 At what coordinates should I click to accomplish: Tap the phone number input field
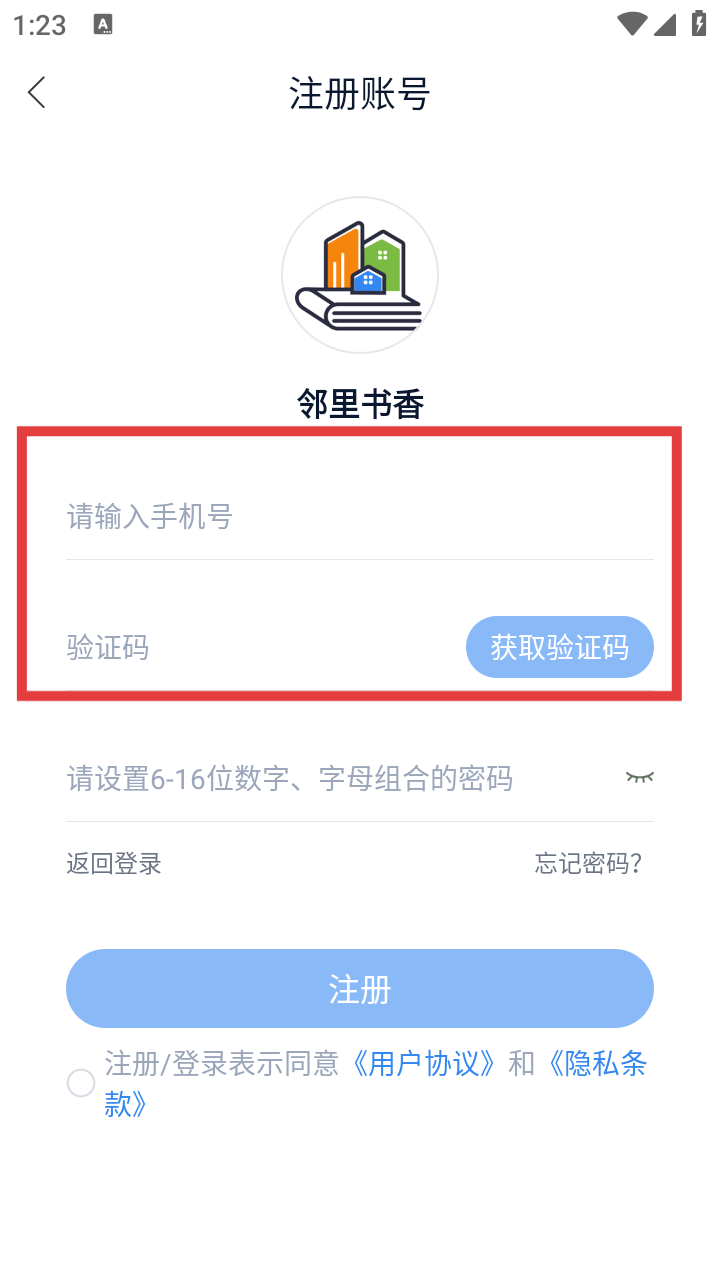pyautogui.click(x=358, y=517)
